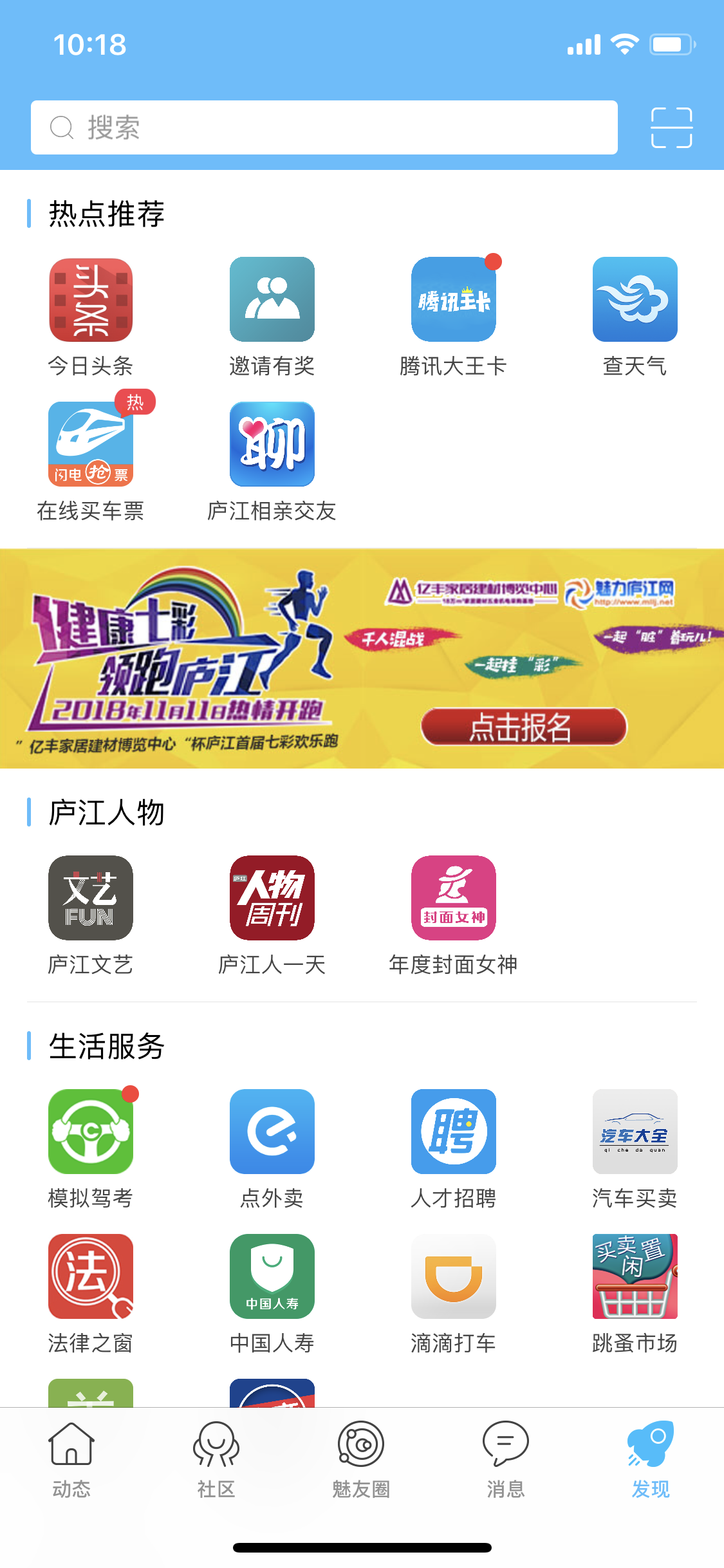This screenshot has width=724, height=1568.
Task: Switch to the 社区 tab
Action: (x=217, y=1468)
